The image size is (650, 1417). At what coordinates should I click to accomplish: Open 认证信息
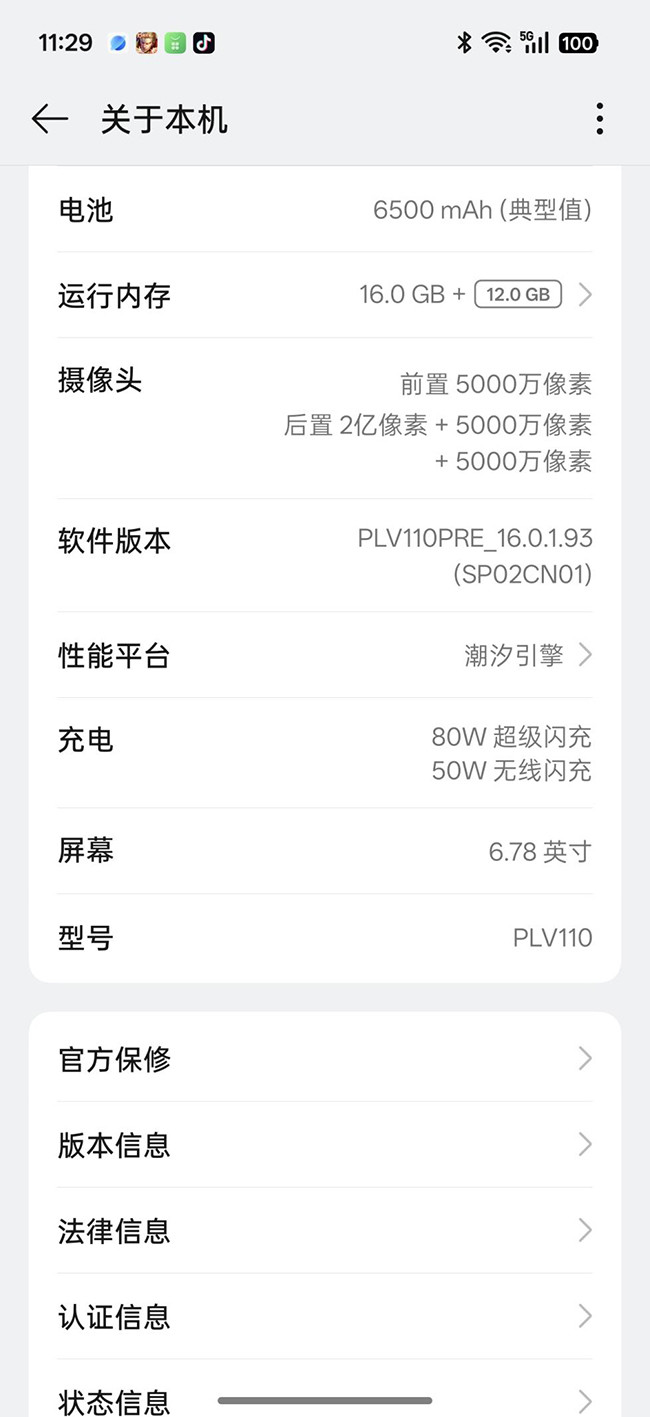(325, 1316)
